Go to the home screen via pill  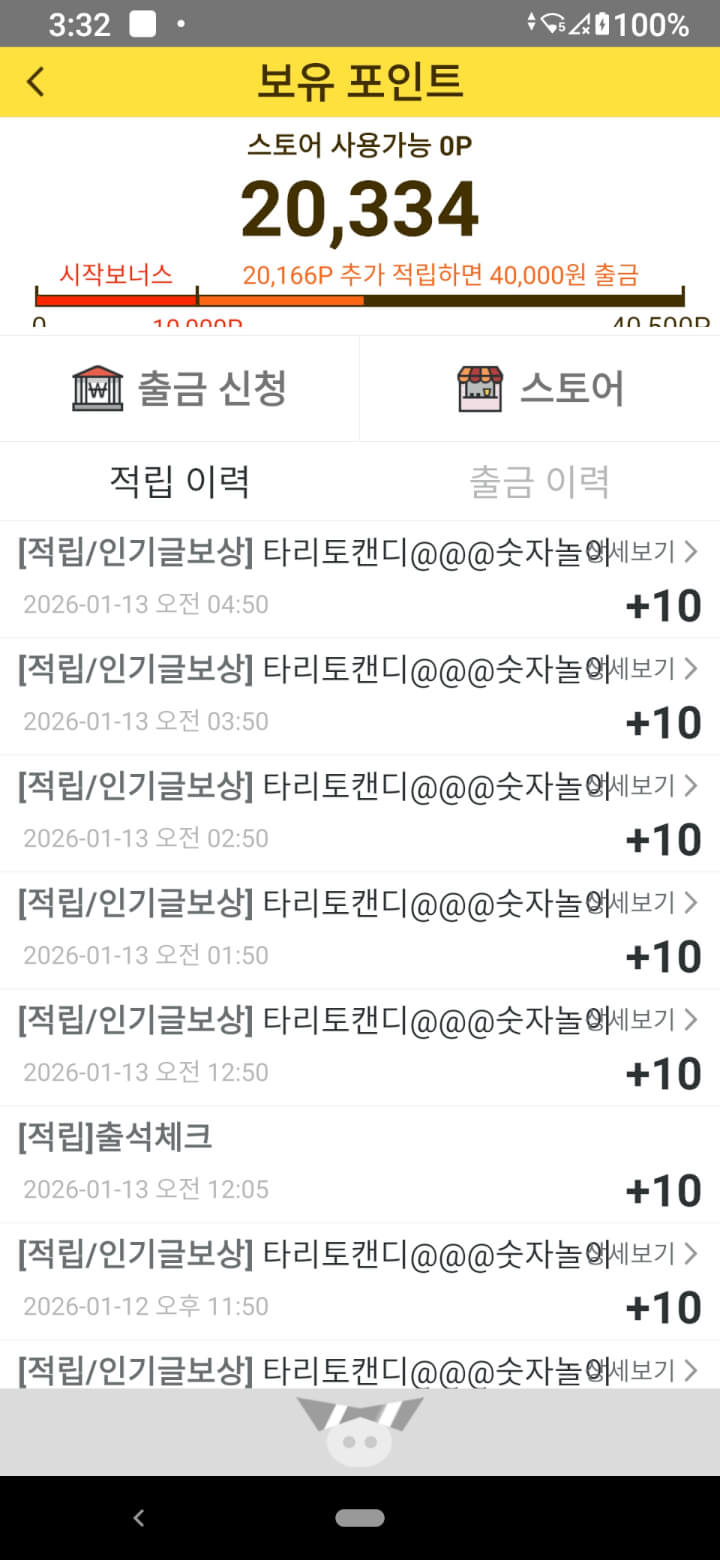360,1518
